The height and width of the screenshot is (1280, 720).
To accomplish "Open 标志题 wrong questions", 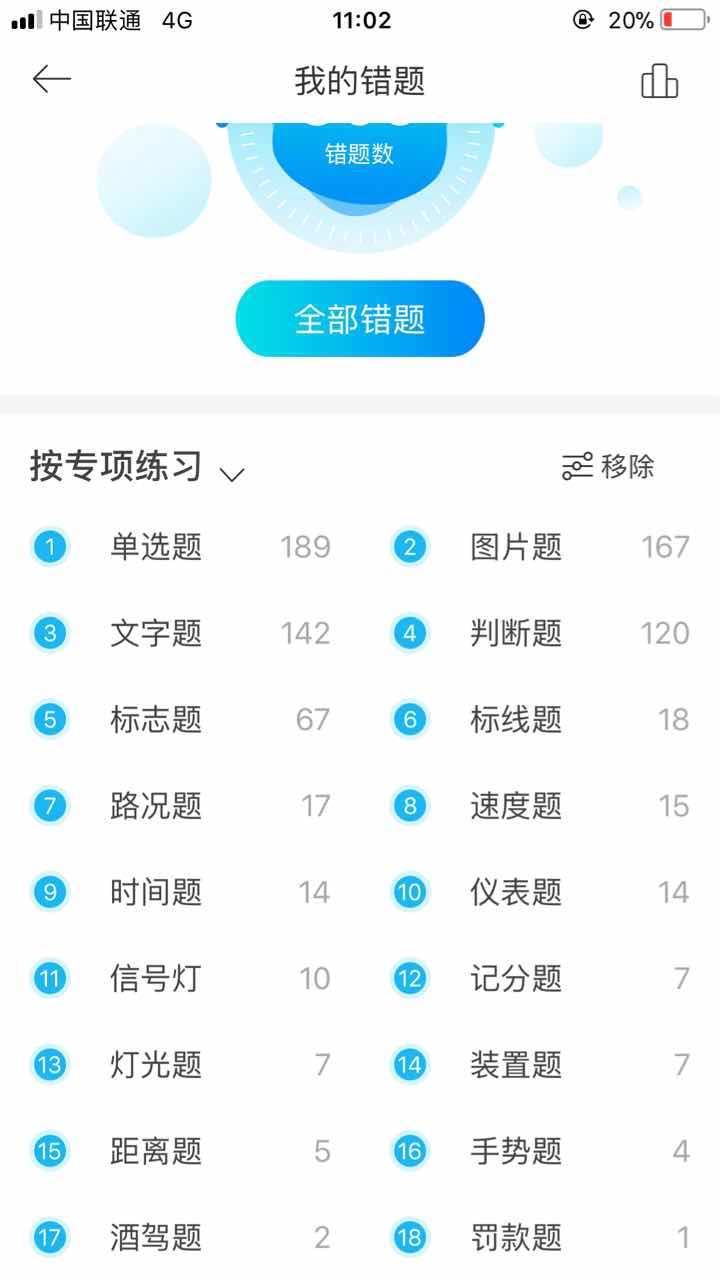I will [180, 719].
